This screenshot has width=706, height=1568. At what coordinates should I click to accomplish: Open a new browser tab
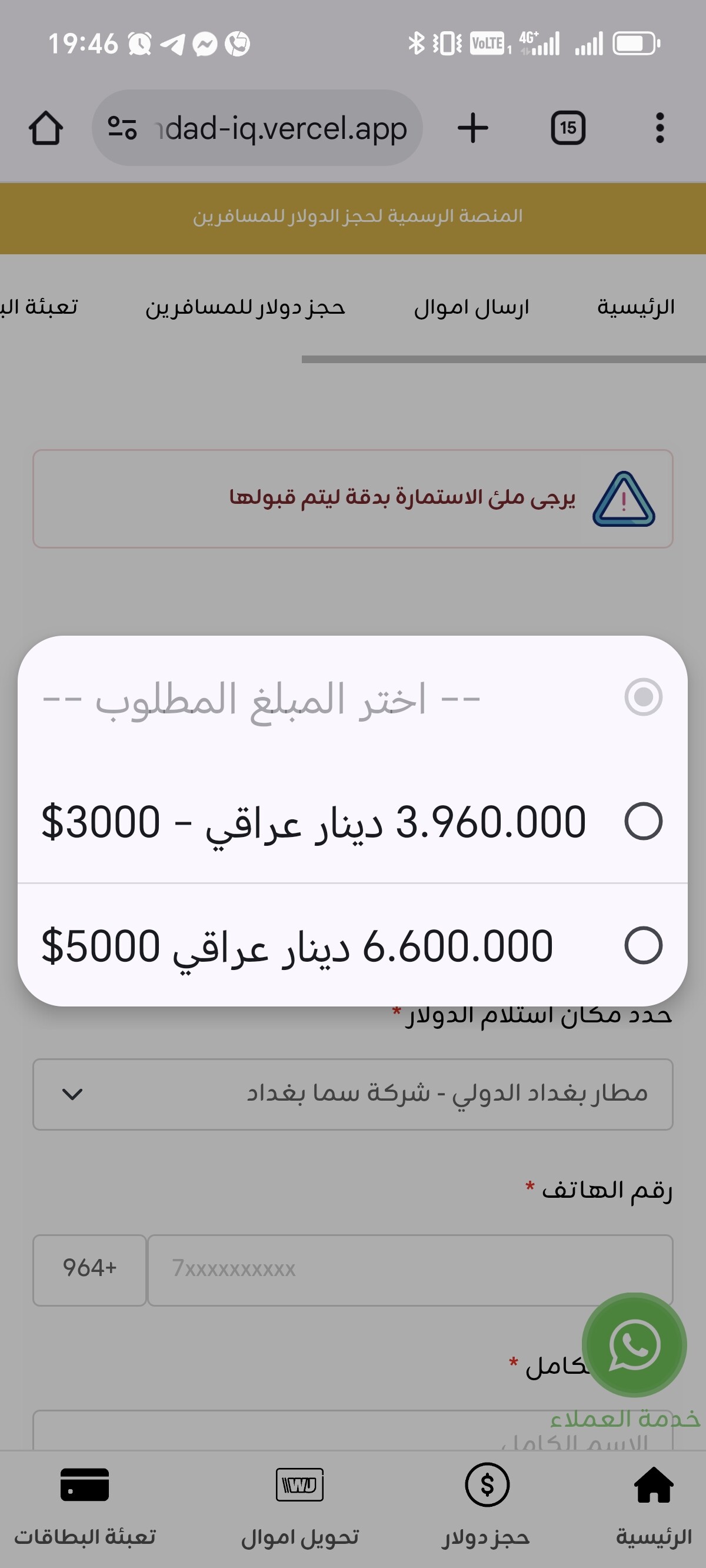pyautogui.click(x=473, y=128)
